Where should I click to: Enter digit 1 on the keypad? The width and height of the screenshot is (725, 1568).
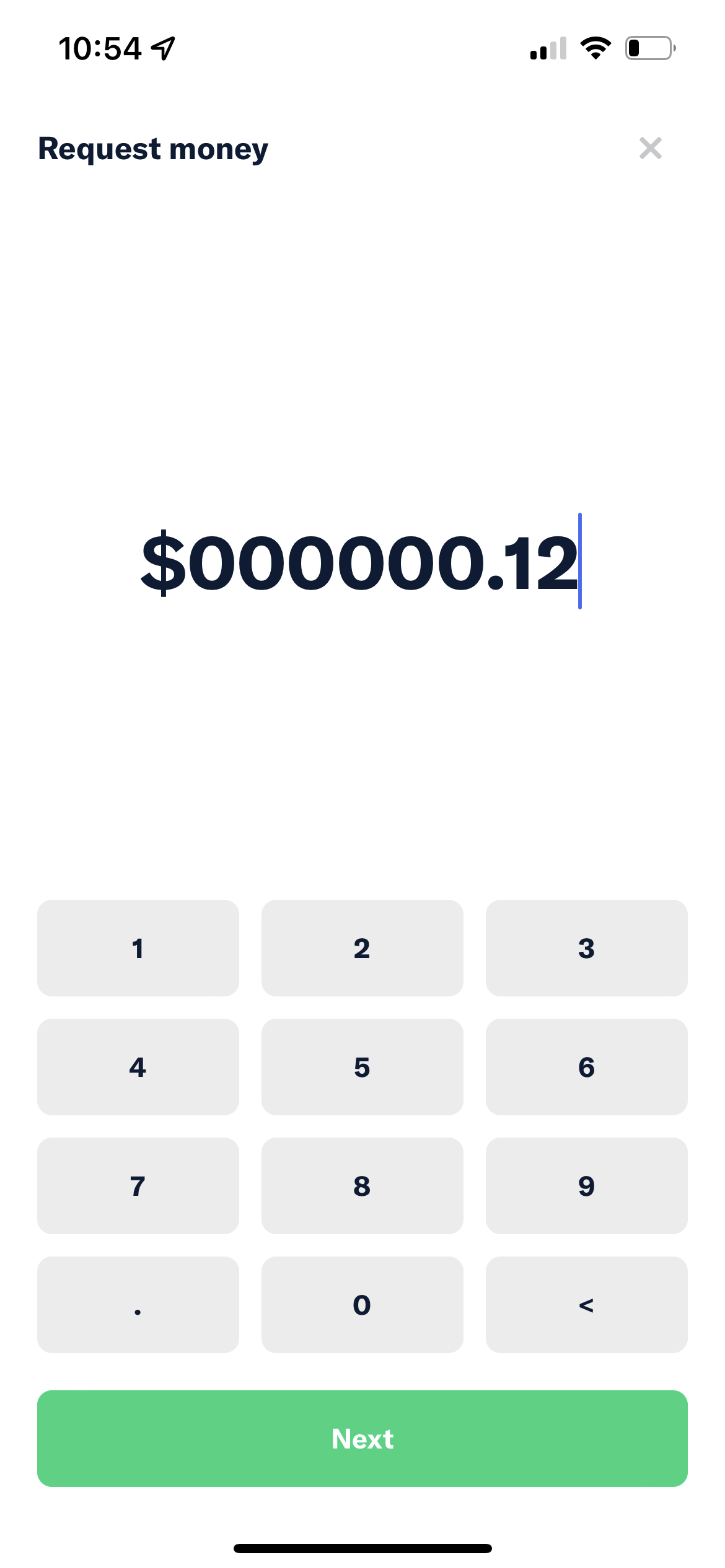point(138,948)
